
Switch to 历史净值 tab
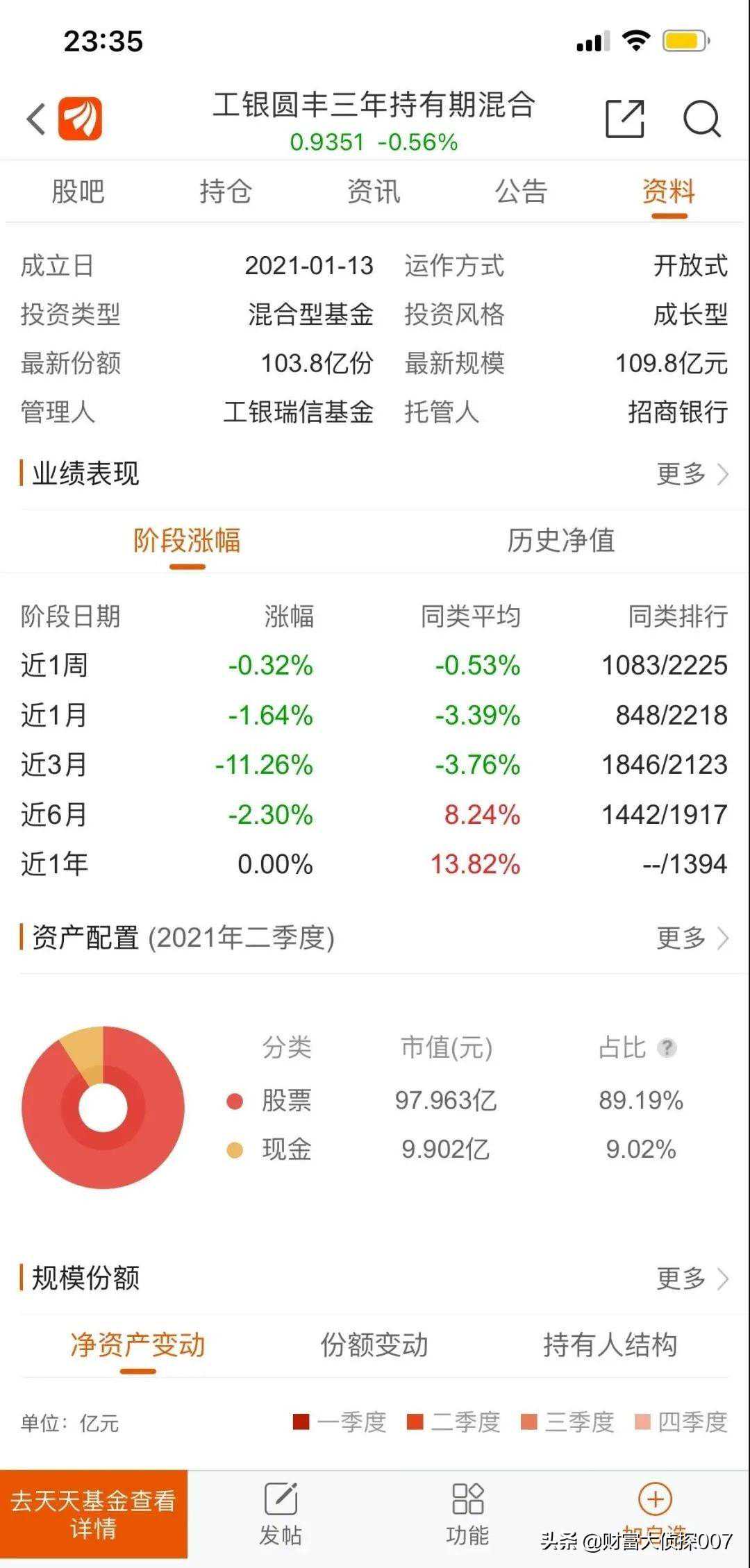(560, 541)
